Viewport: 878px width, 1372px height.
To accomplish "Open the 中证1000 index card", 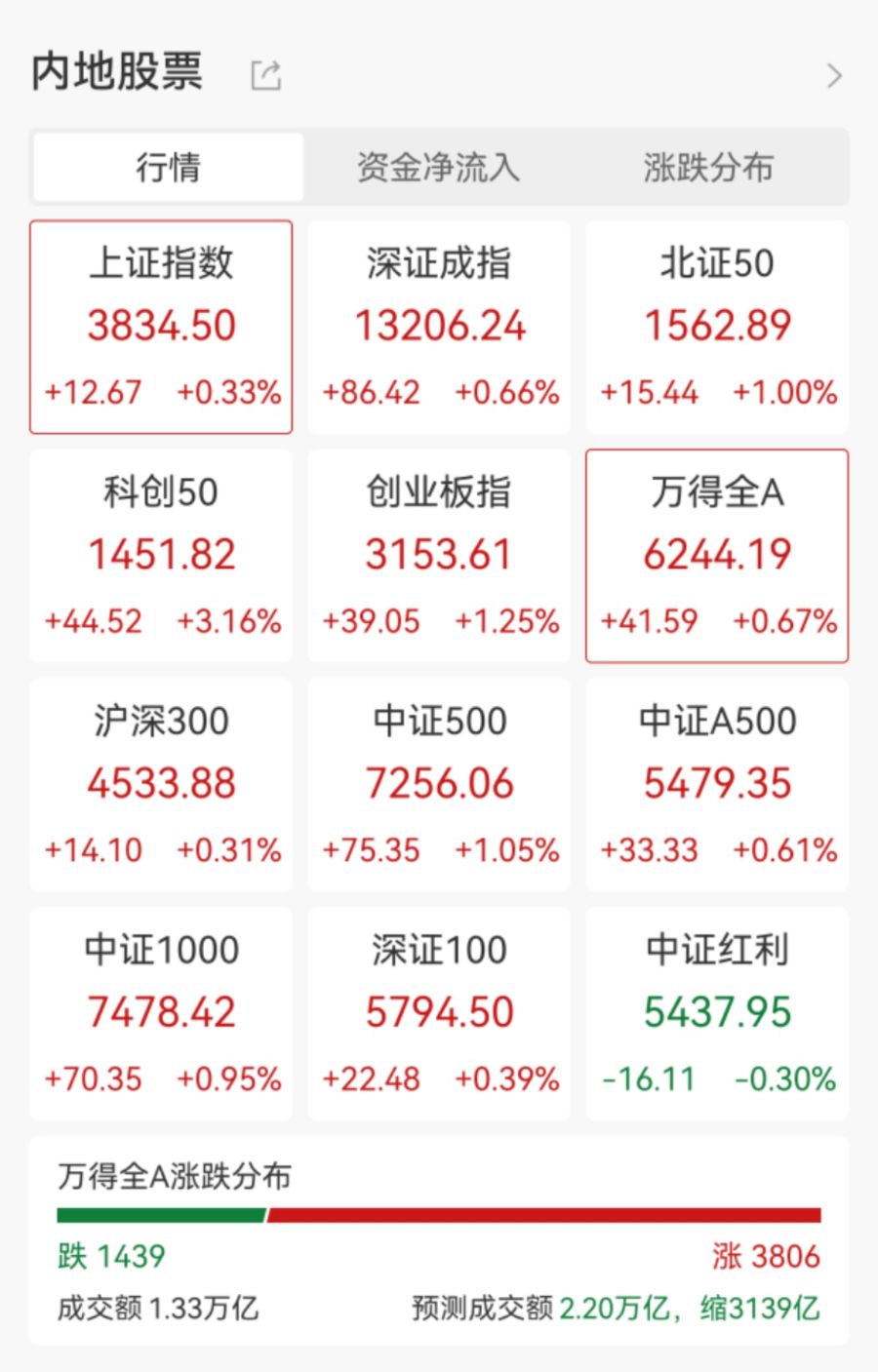I will [161, 1014].
